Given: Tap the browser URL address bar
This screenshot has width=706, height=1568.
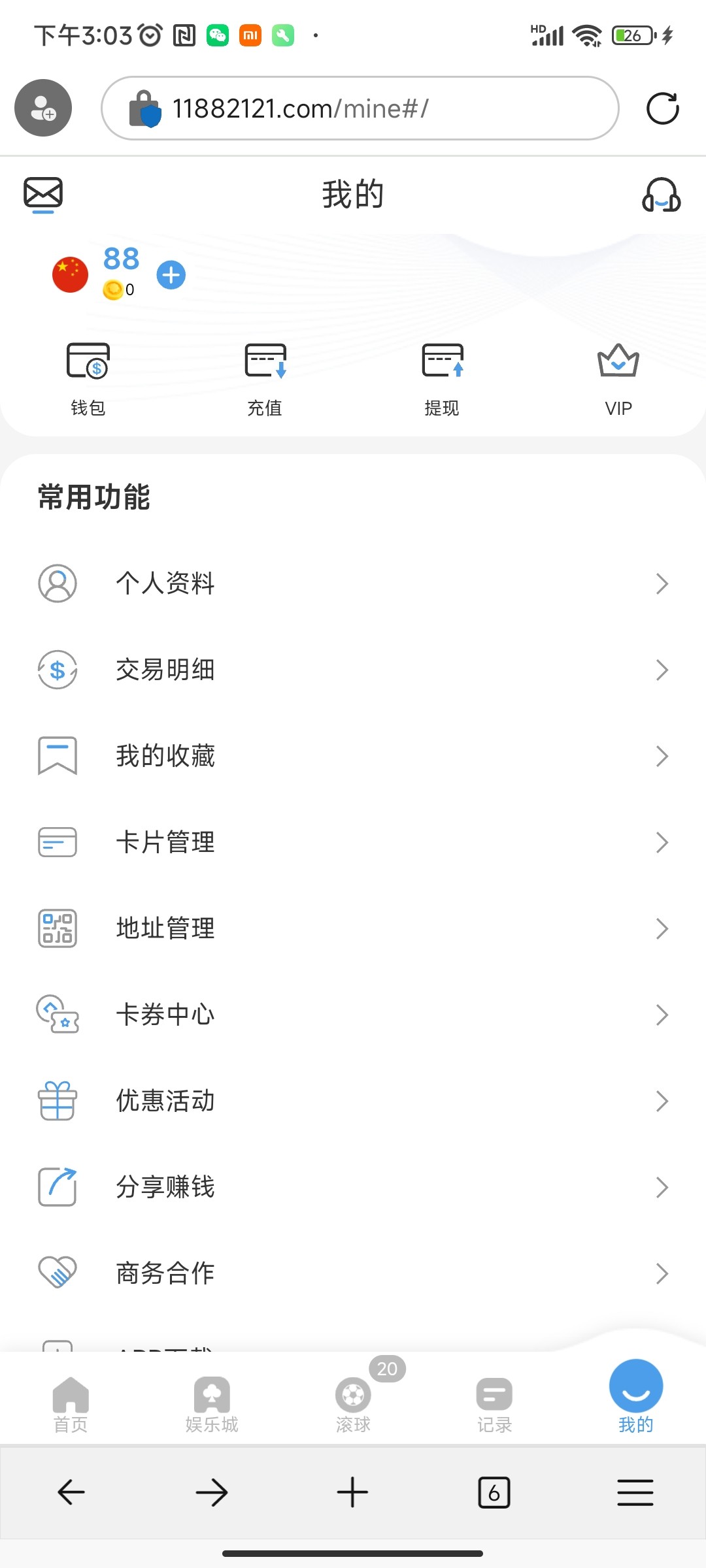Looking at the screenshot, I should click(x=360, y=108).
